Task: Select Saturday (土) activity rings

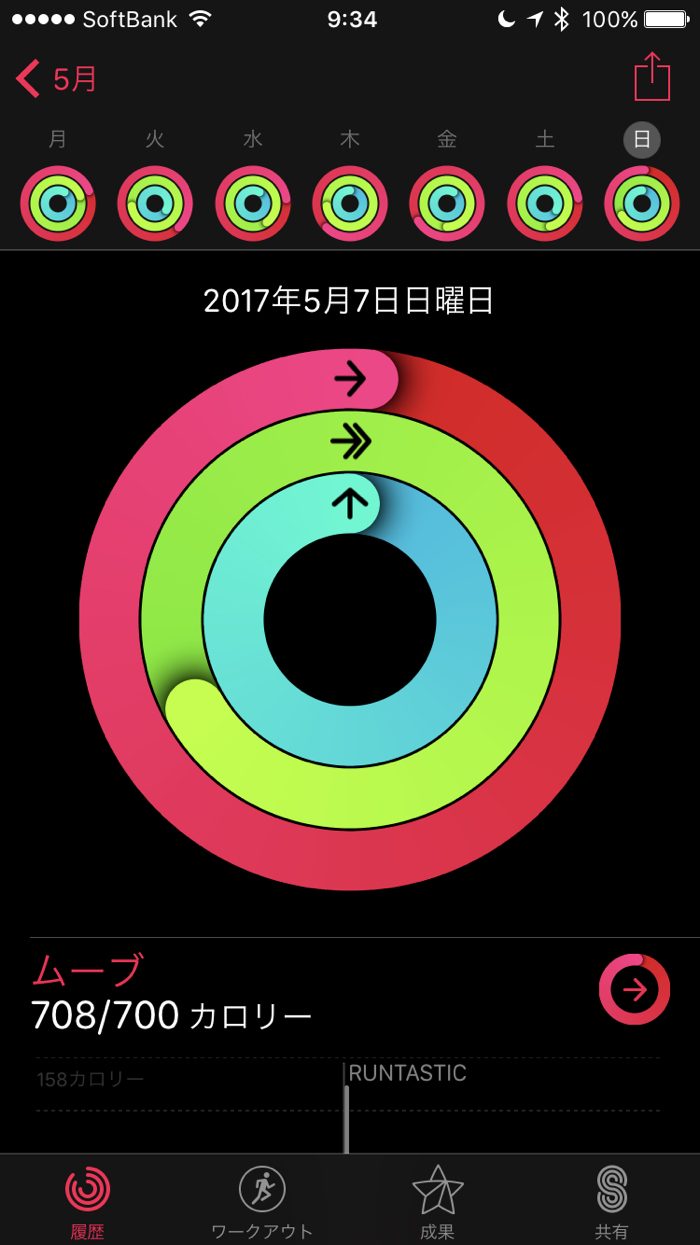Action: click(545, 204)
